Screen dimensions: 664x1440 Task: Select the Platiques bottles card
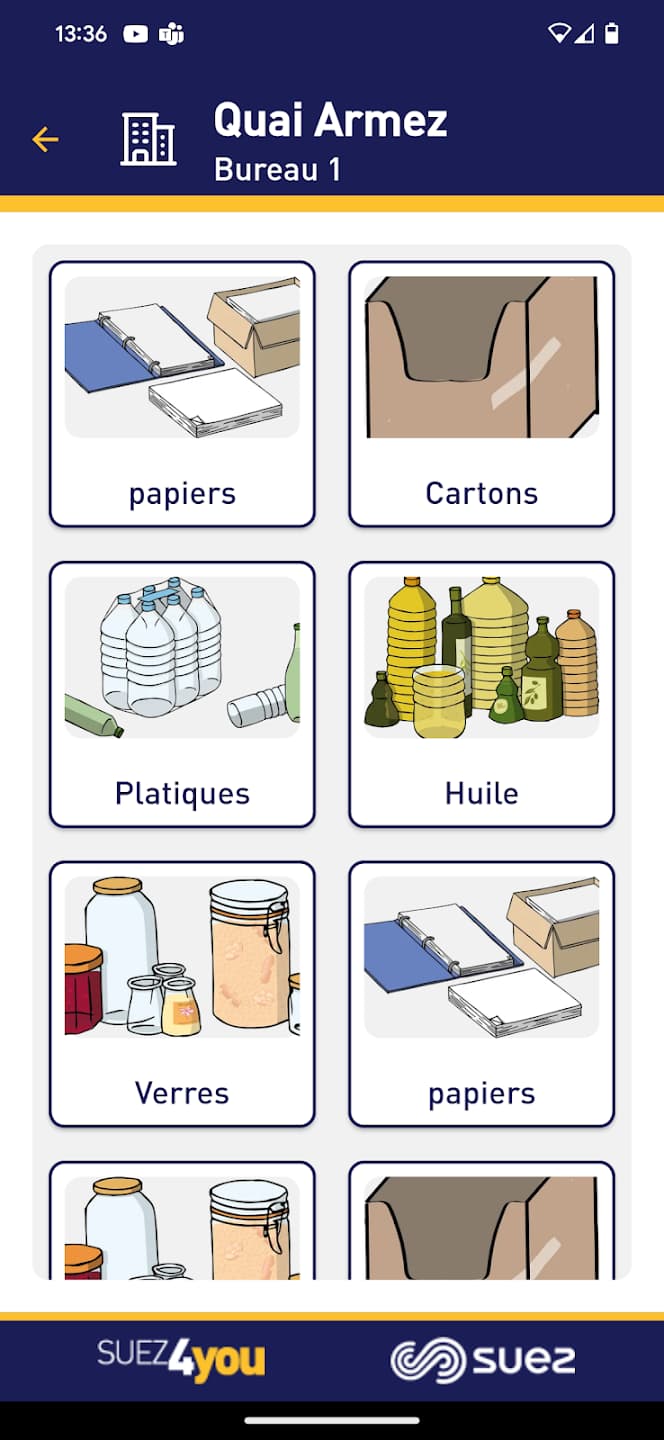(x=182, y=694)
